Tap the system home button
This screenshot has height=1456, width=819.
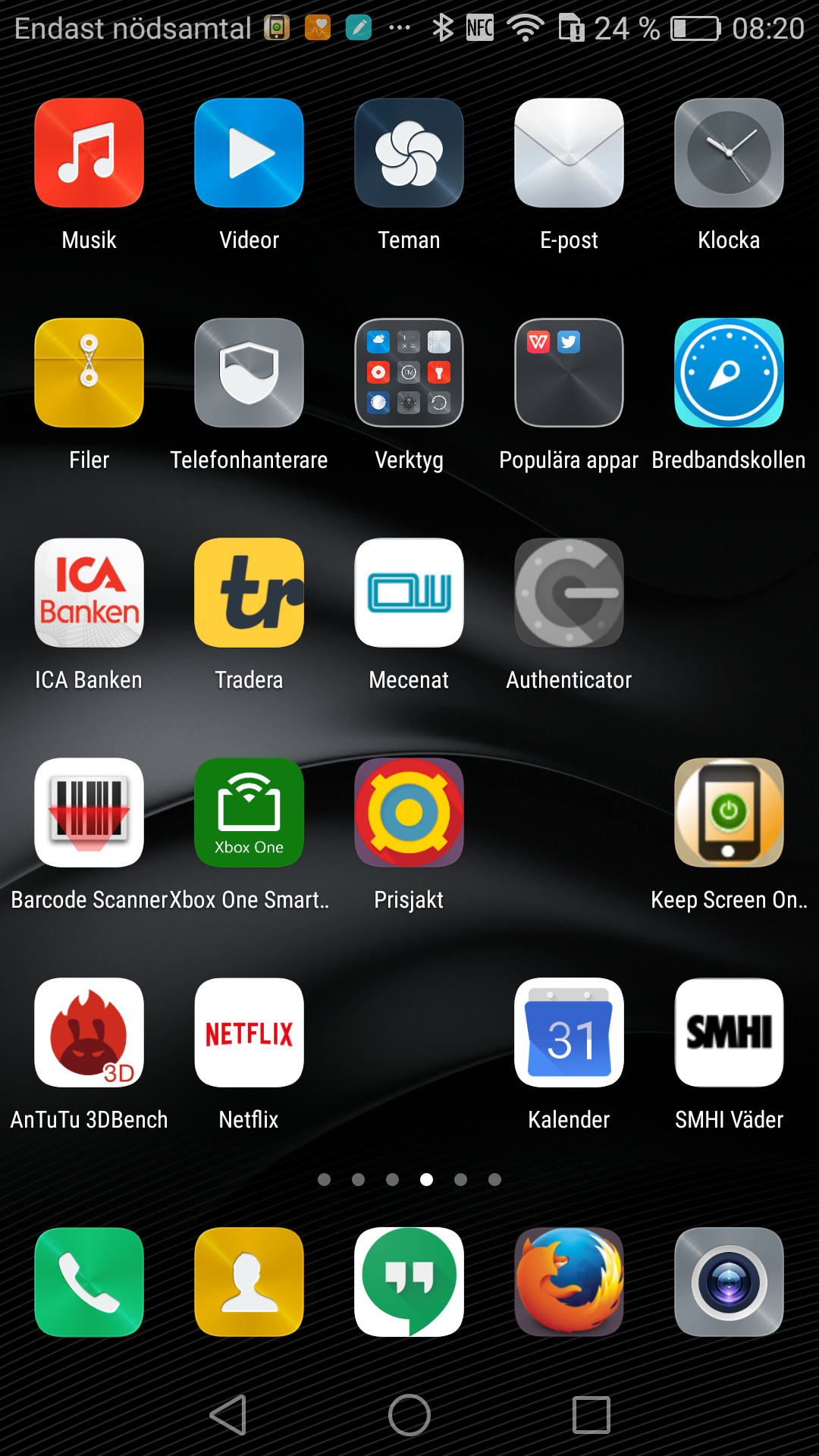pos(409,1415)
